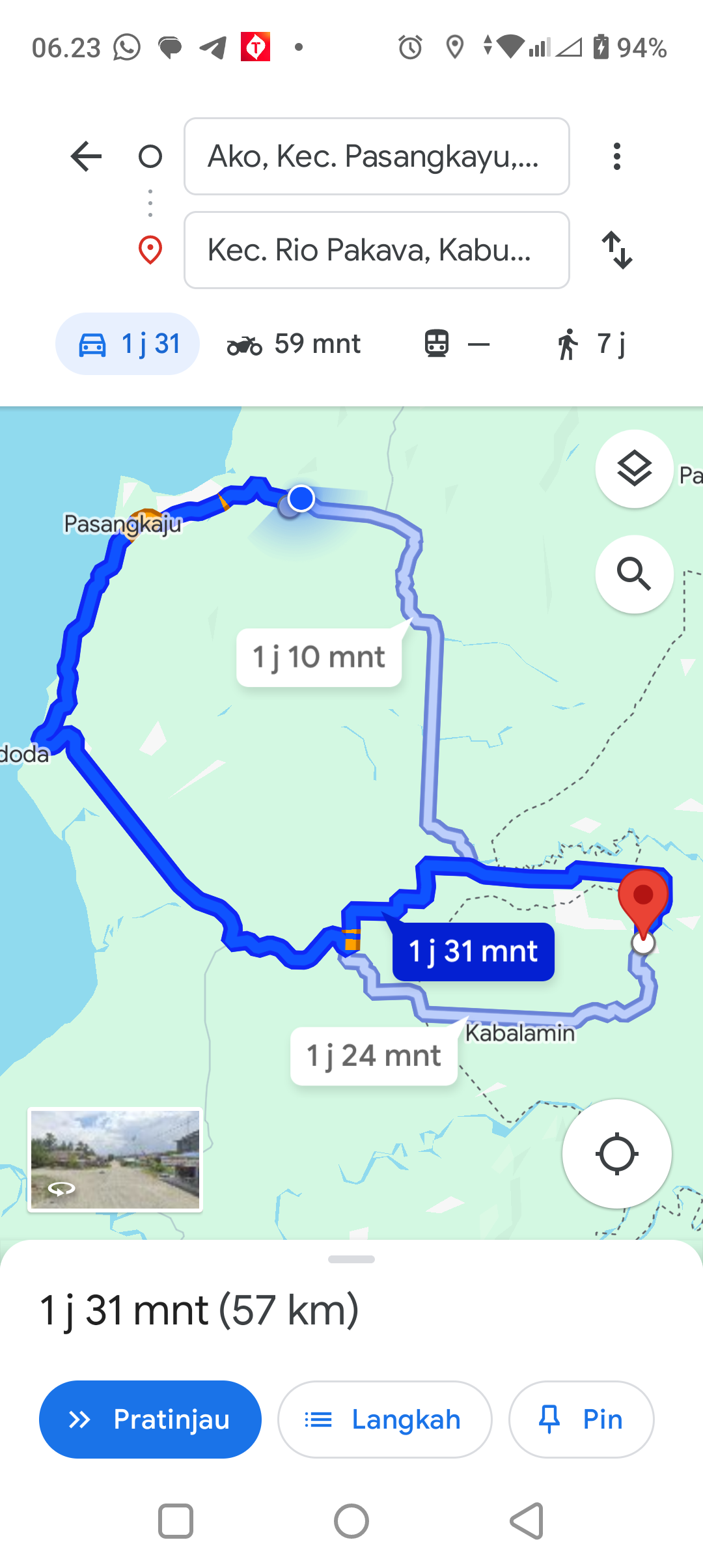This screenshot has width=703, height=1568.
Task: Open the map layers button
Action: coord(634,469)
